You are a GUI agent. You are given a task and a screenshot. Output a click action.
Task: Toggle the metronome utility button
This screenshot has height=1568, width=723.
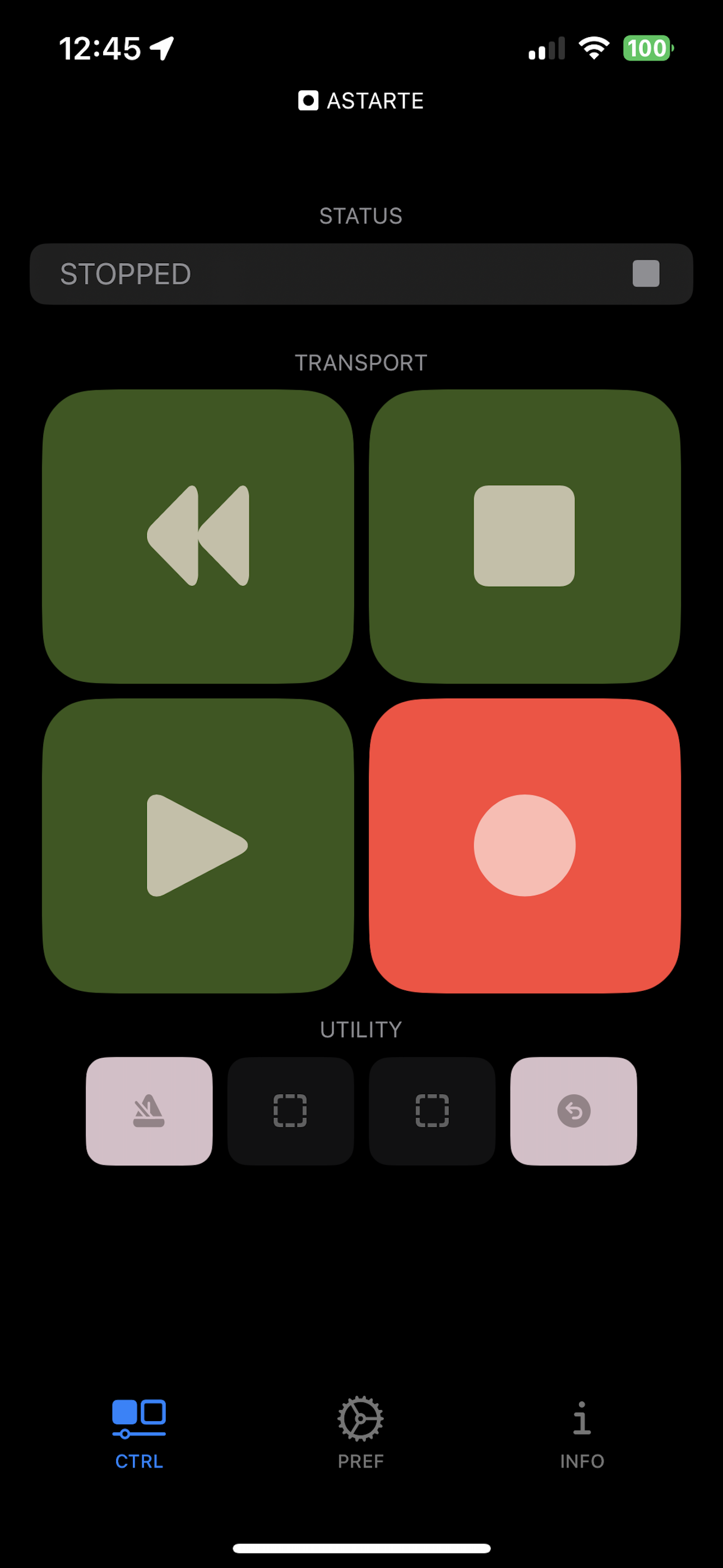[x=149, y=1111]
